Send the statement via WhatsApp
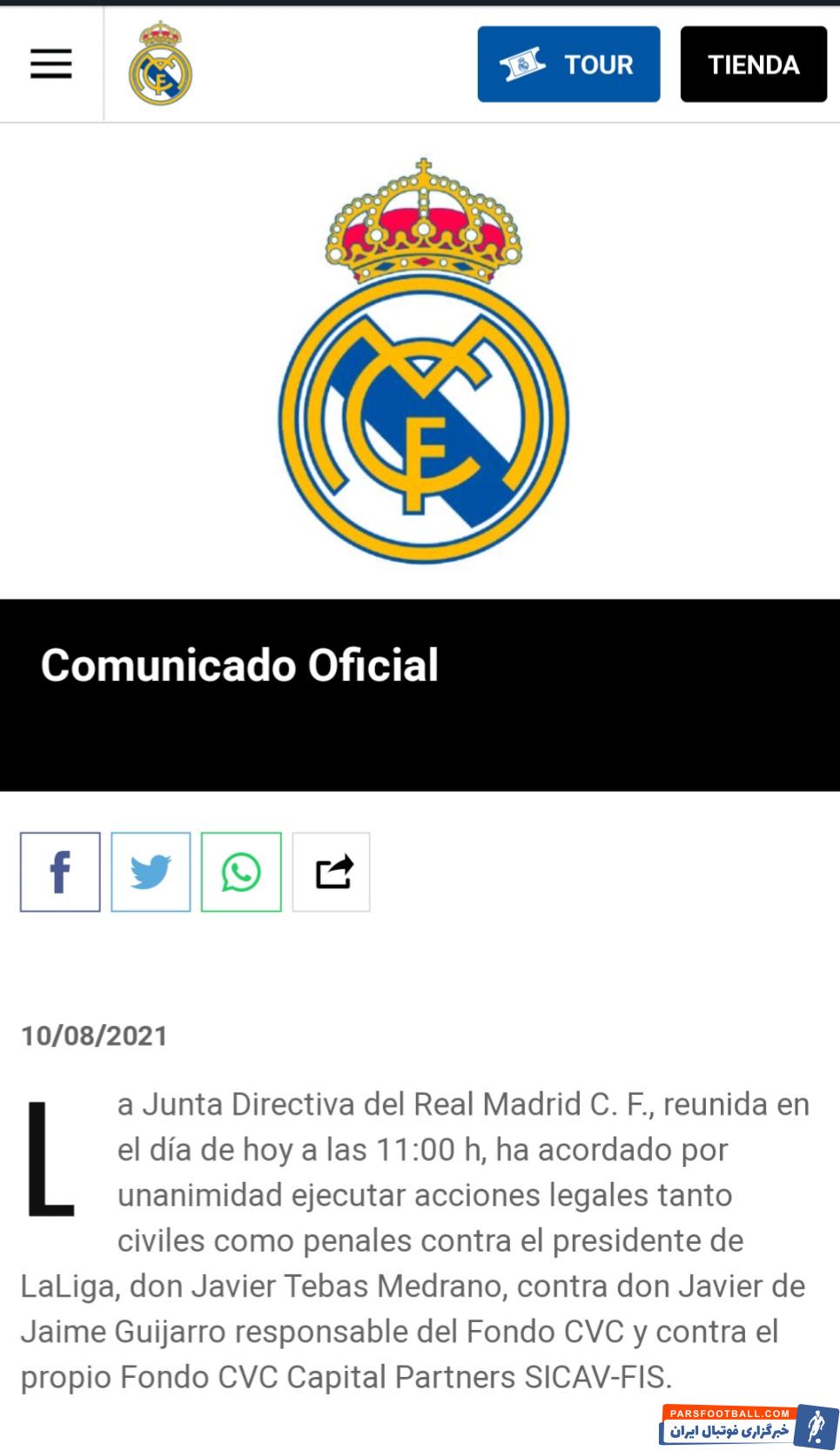Screen dimensions: 840x1451 pos(241,872)
